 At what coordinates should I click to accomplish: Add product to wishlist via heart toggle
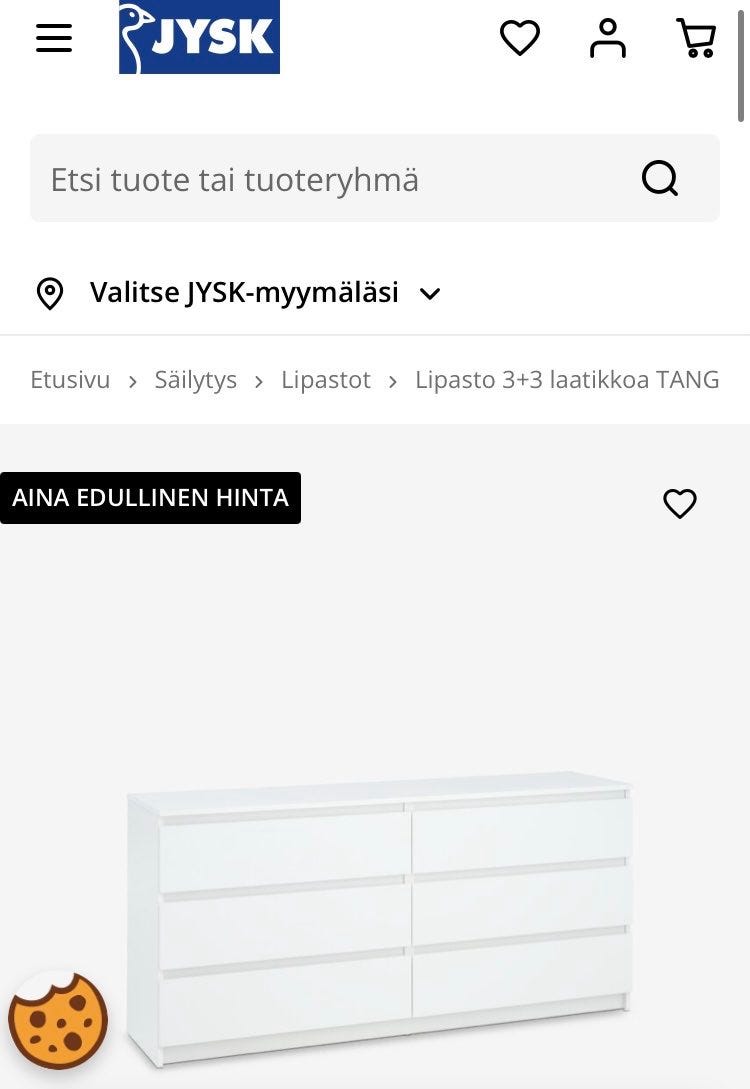pos(680,503)
